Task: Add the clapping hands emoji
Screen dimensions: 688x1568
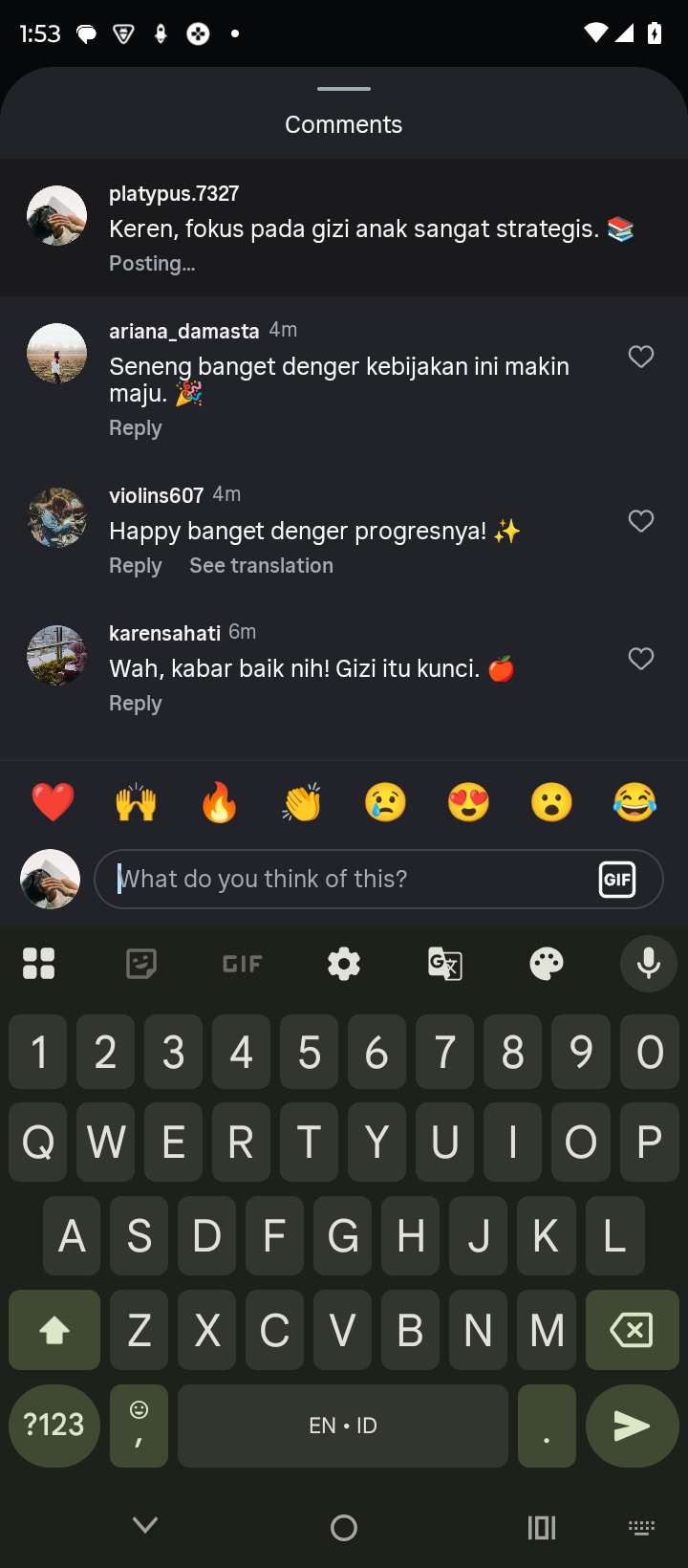Action: pos(302,802)
